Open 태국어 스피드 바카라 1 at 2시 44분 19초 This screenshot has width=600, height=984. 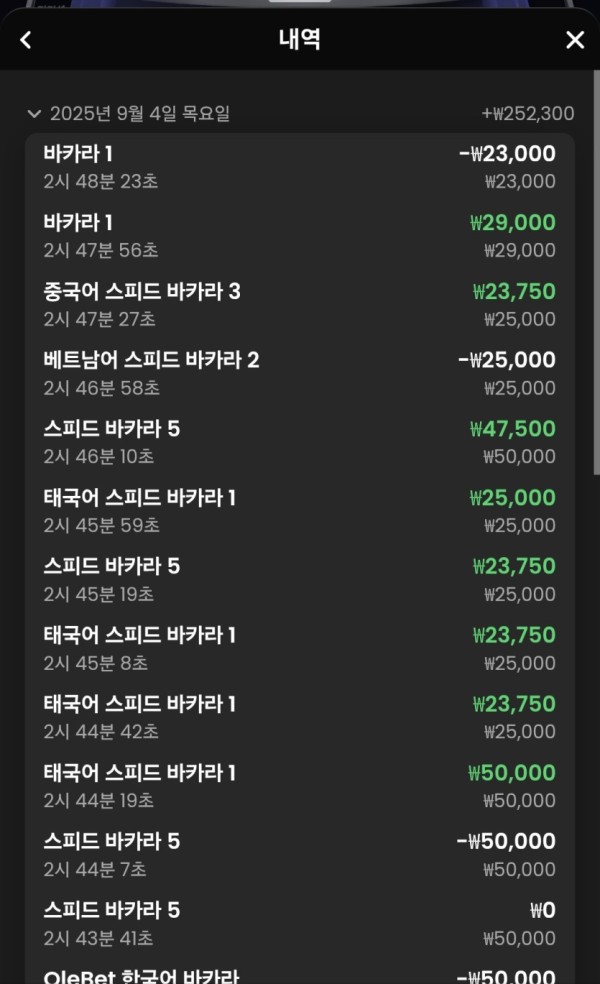[300, 786]
